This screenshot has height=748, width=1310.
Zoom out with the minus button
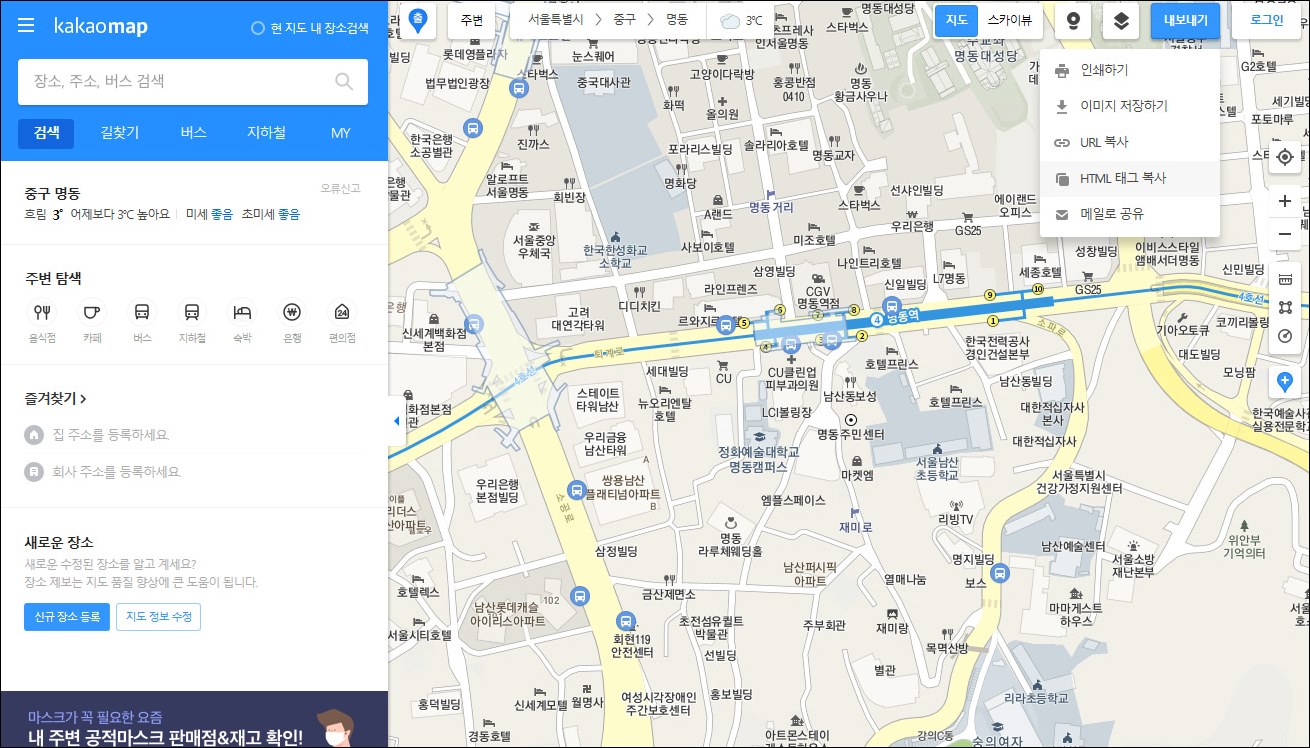click(1285, 234)
